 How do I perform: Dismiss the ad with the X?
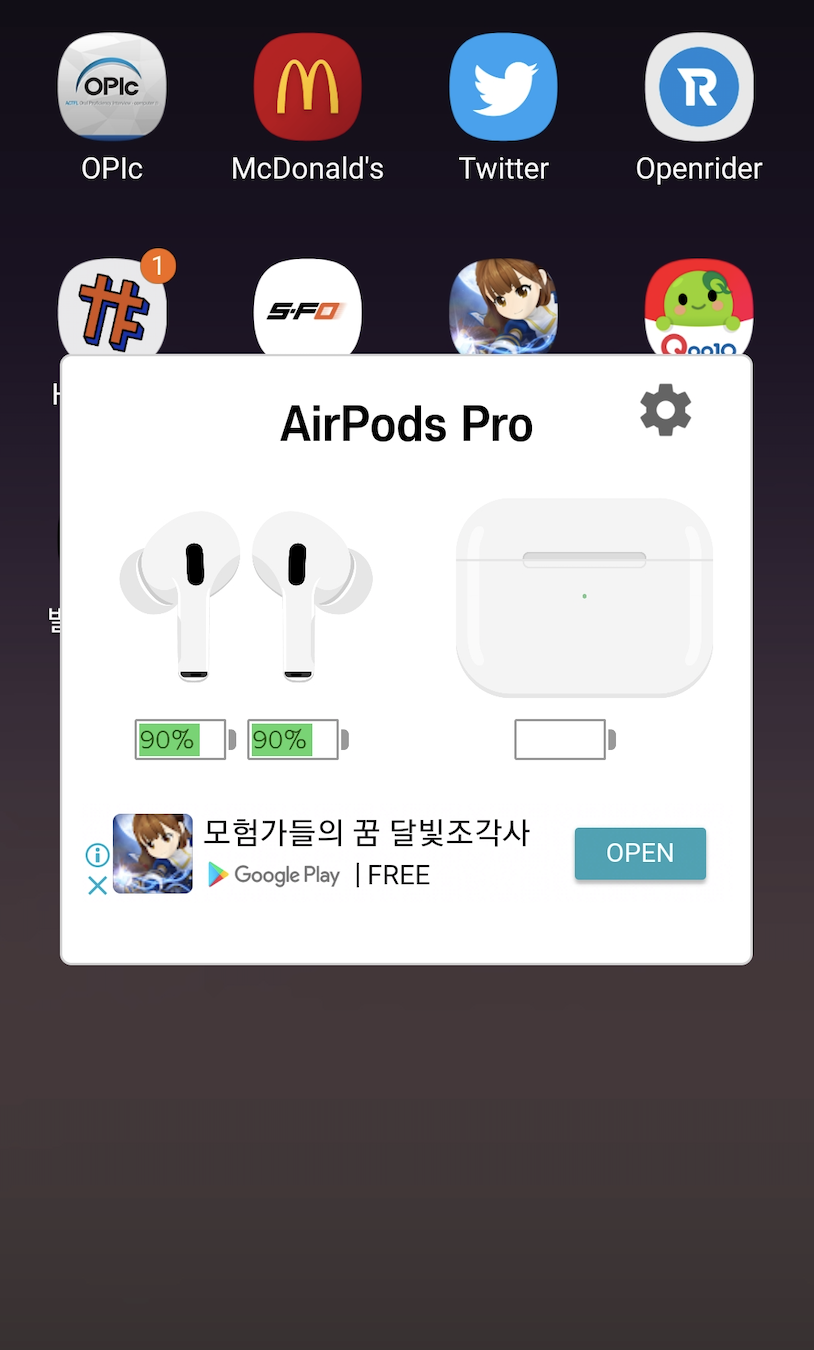[96, 885]
